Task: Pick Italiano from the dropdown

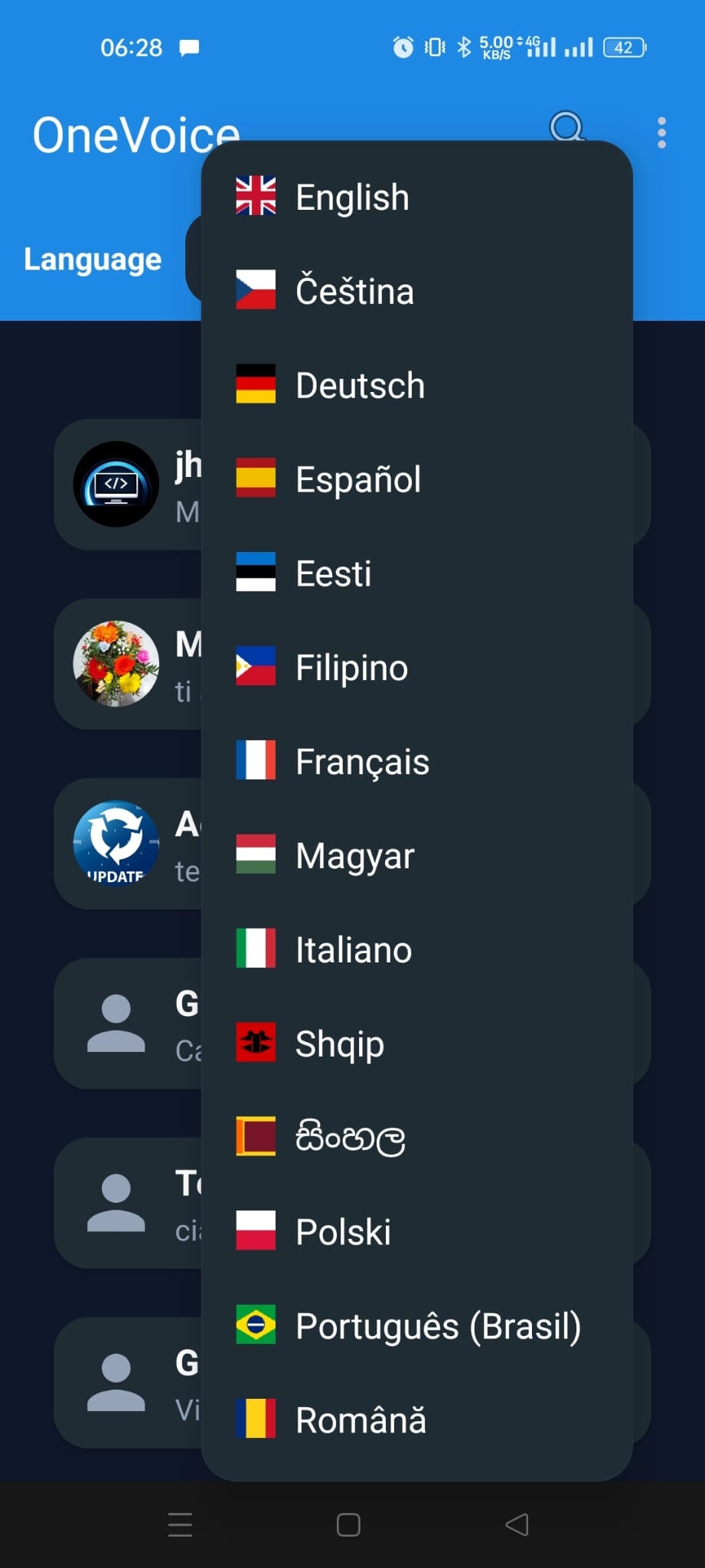Action: click(354, 950)
